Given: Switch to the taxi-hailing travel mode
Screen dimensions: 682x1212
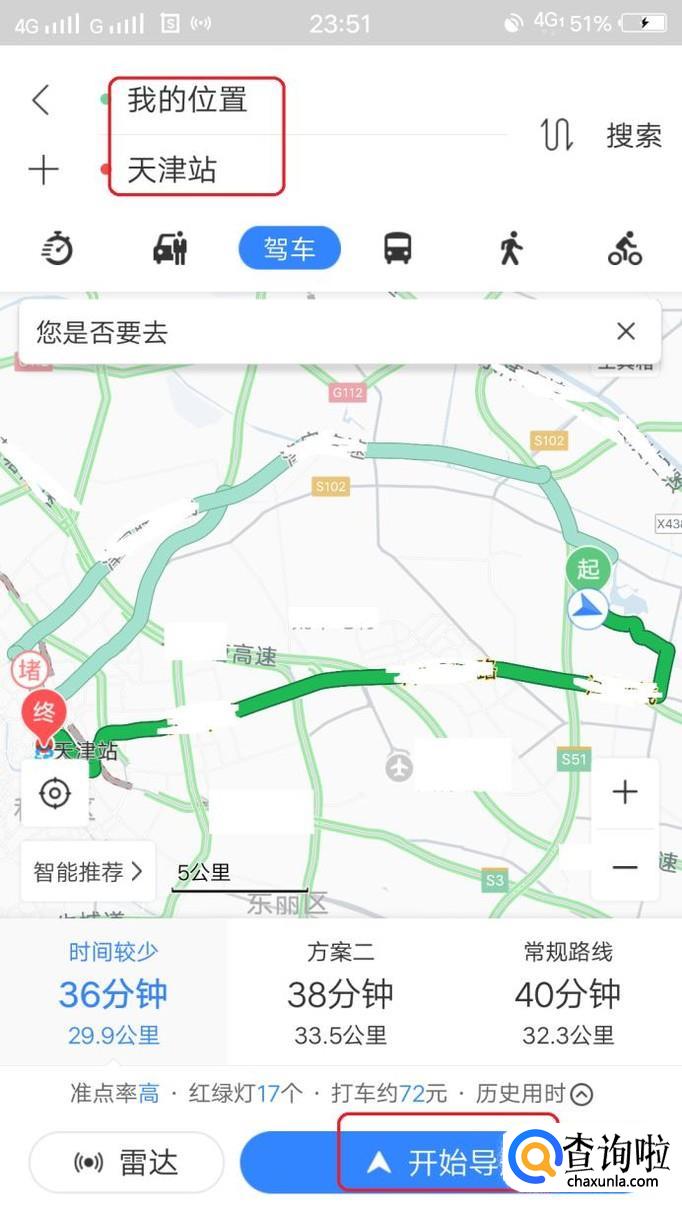Looking at the screenshot, I should point(171,248).
